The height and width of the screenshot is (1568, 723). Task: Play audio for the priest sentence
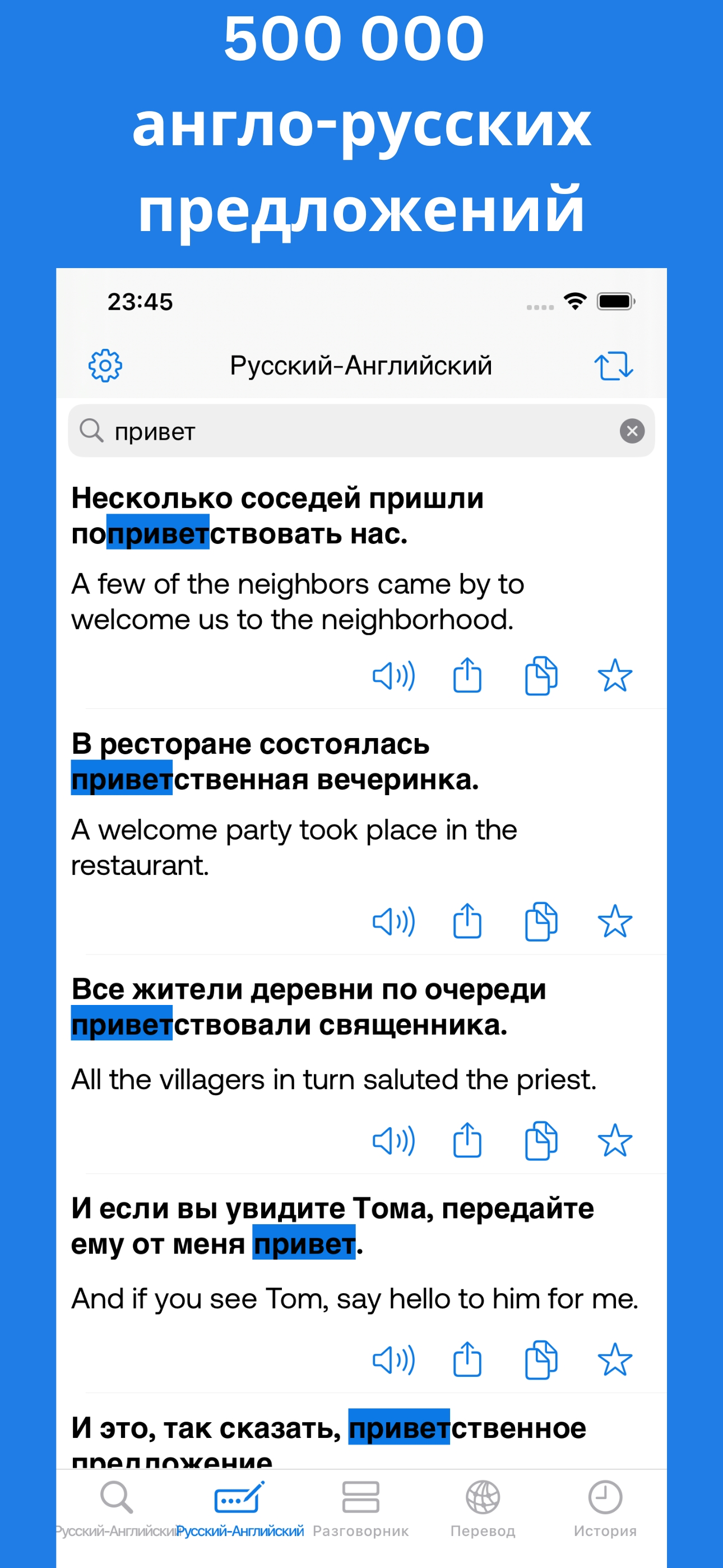394,1141
